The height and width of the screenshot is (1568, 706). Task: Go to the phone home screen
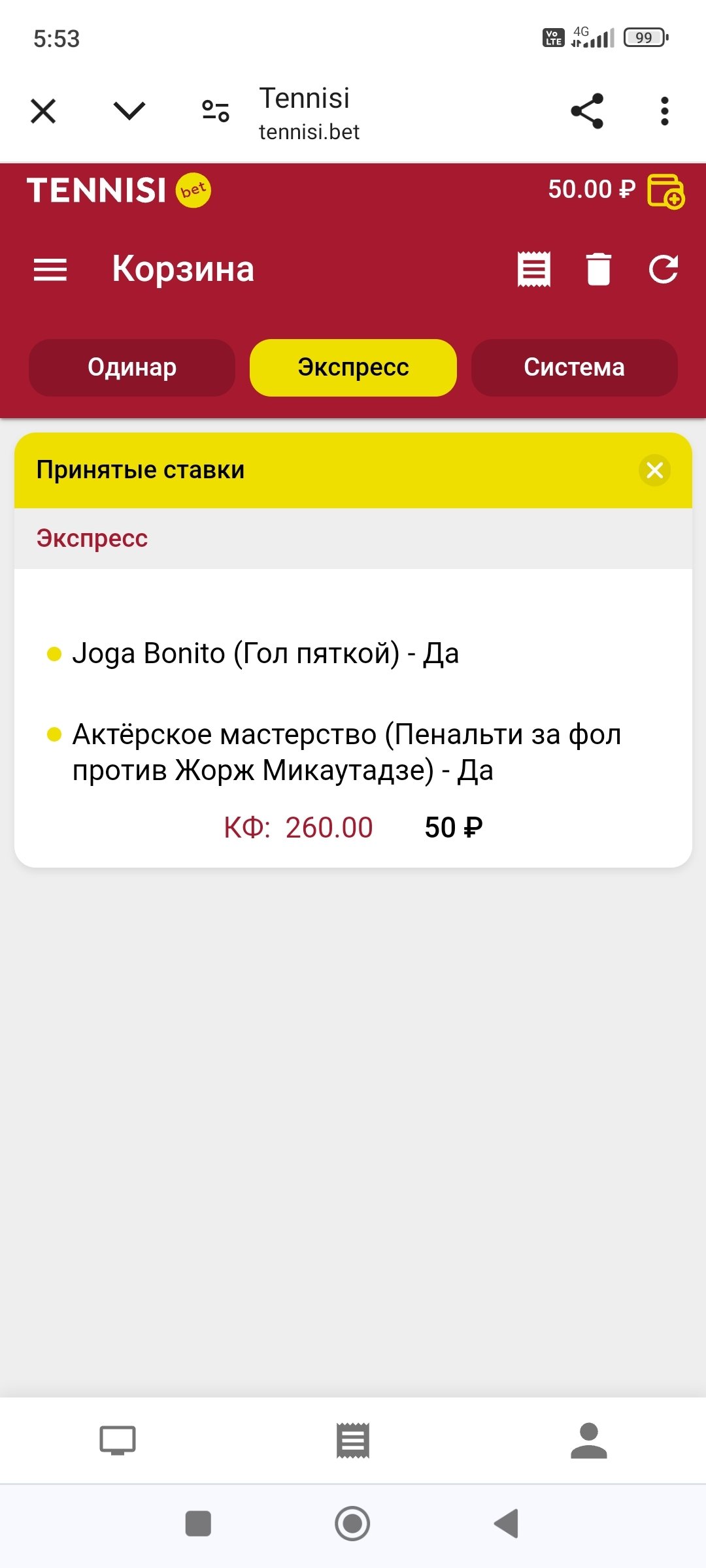pyautogui.click(x=352, y=1524)
